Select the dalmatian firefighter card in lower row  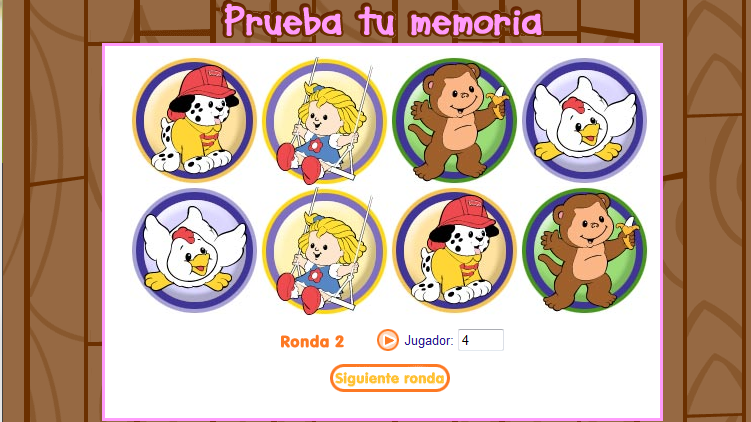click(x=454, y=250)
